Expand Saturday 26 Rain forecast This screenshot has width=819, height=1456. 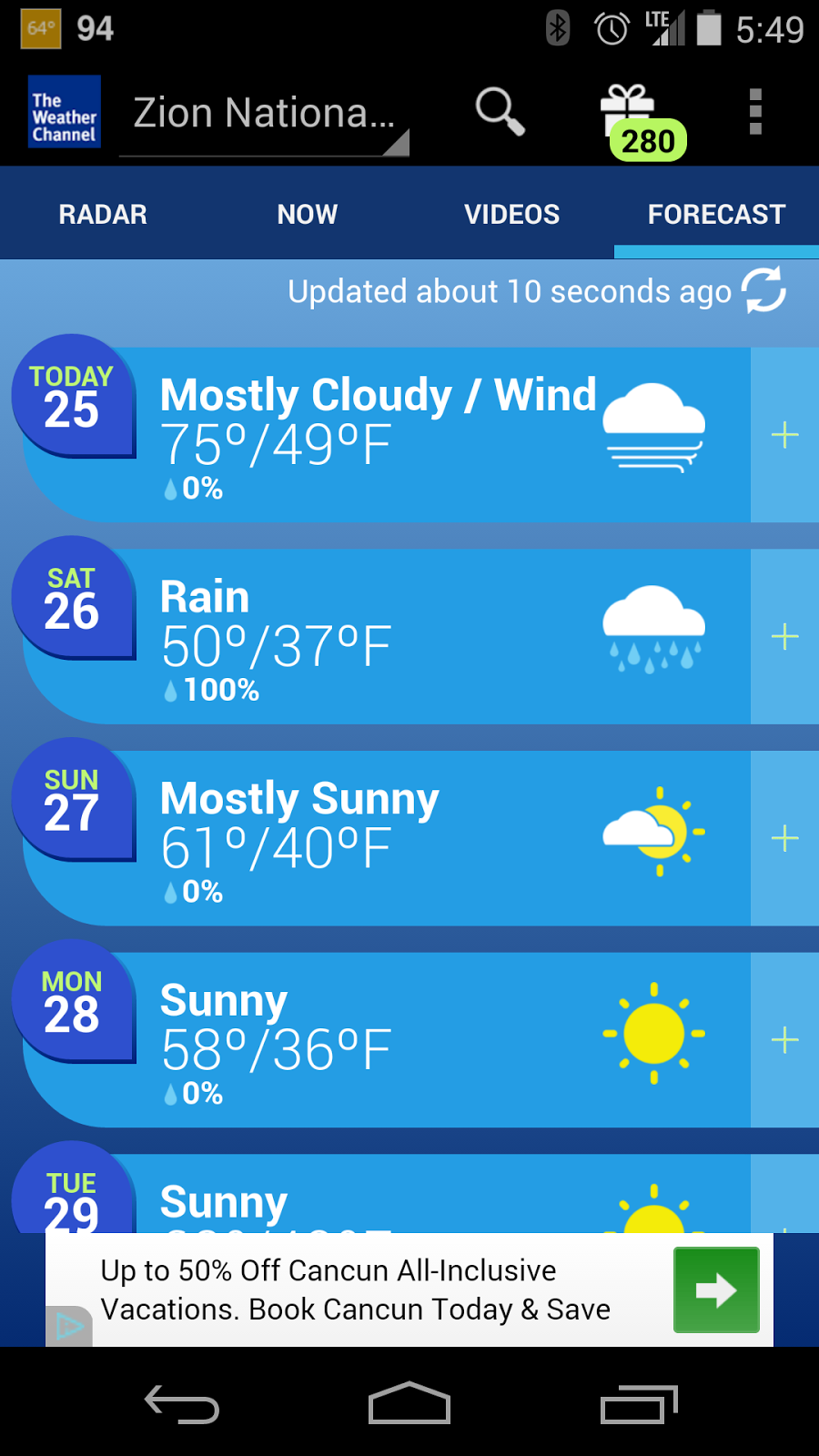(784, 637)
